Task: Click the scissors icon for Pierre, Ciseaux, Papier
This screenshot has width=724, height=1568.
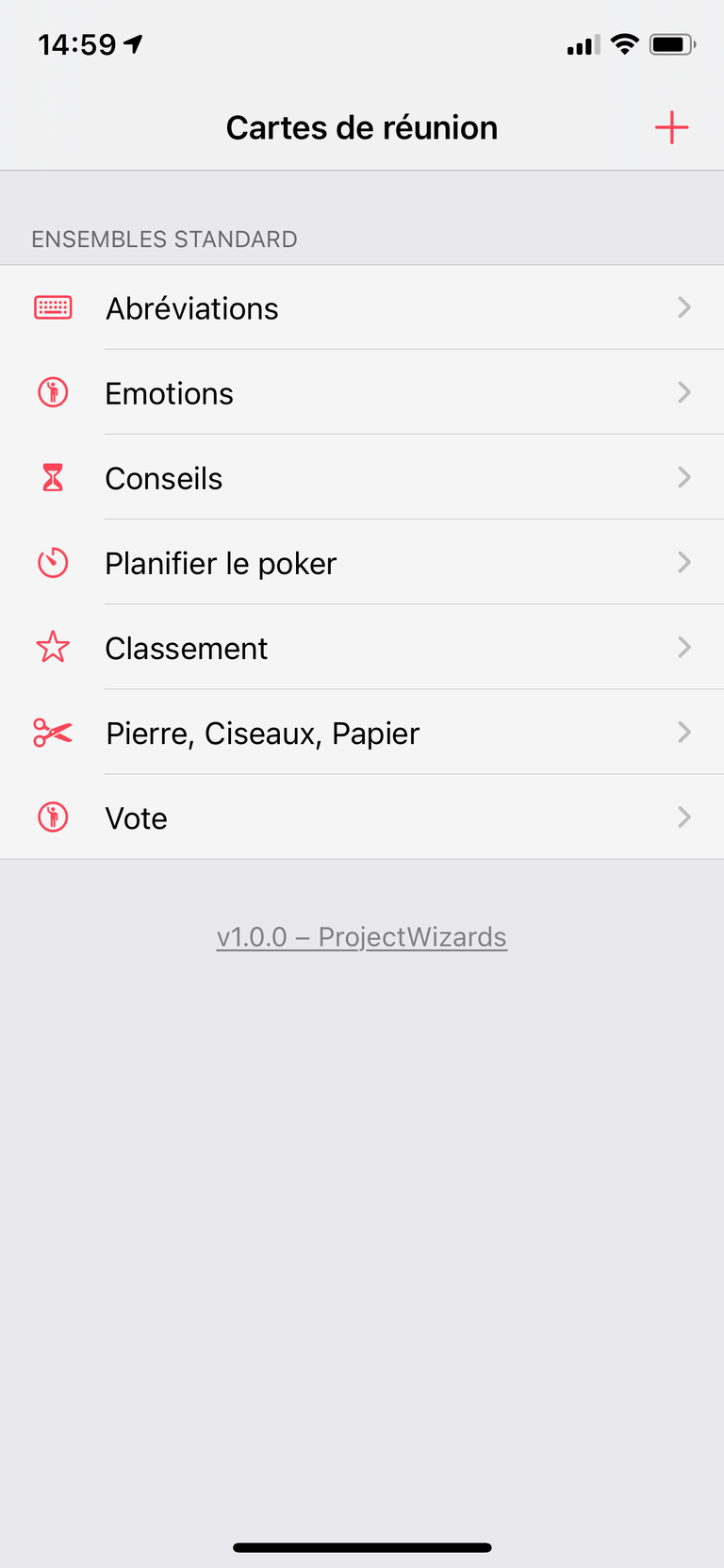Action: pos(53,733)
